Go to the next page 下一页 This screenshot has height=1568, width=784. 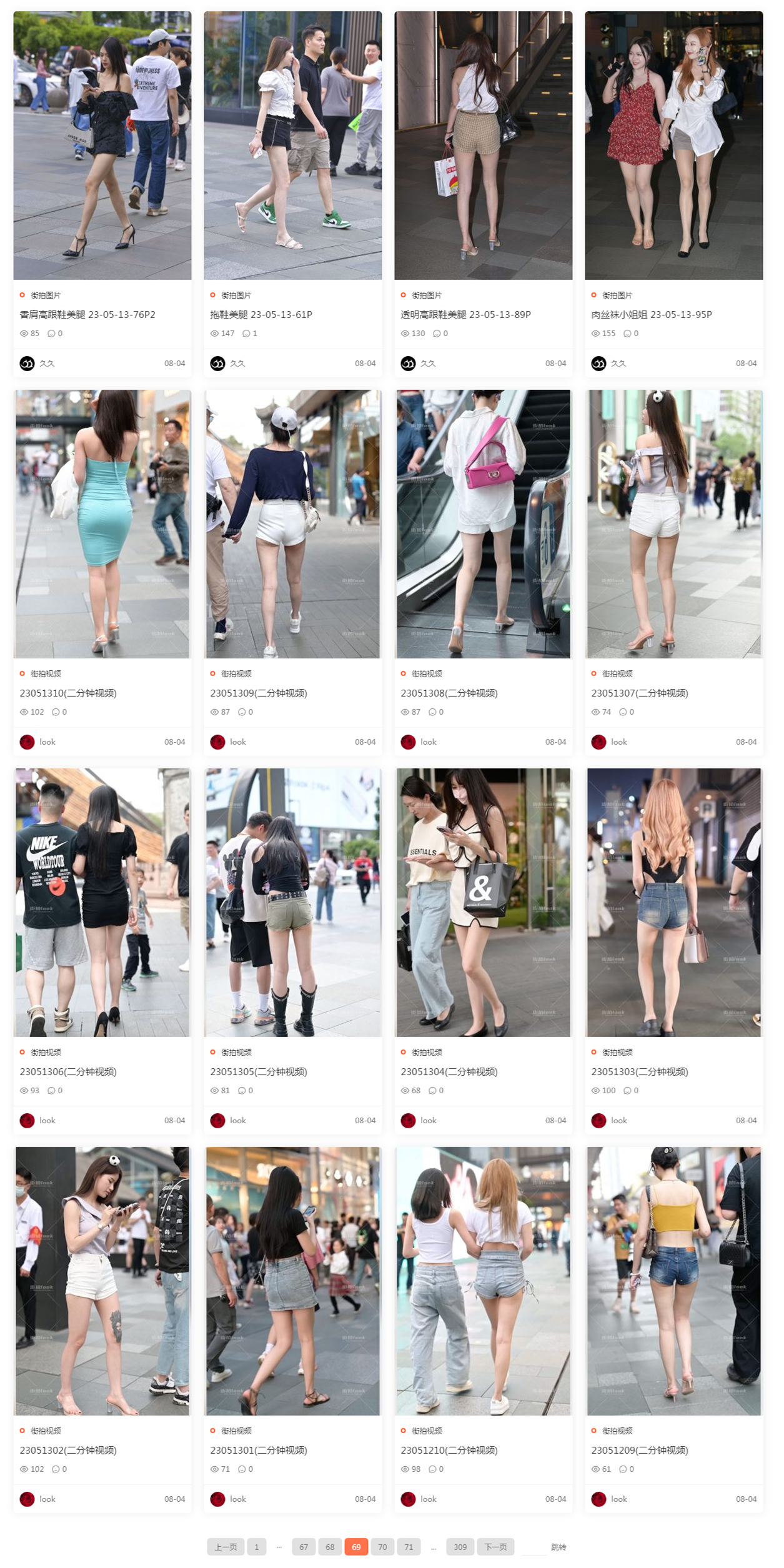point(495,1547)
